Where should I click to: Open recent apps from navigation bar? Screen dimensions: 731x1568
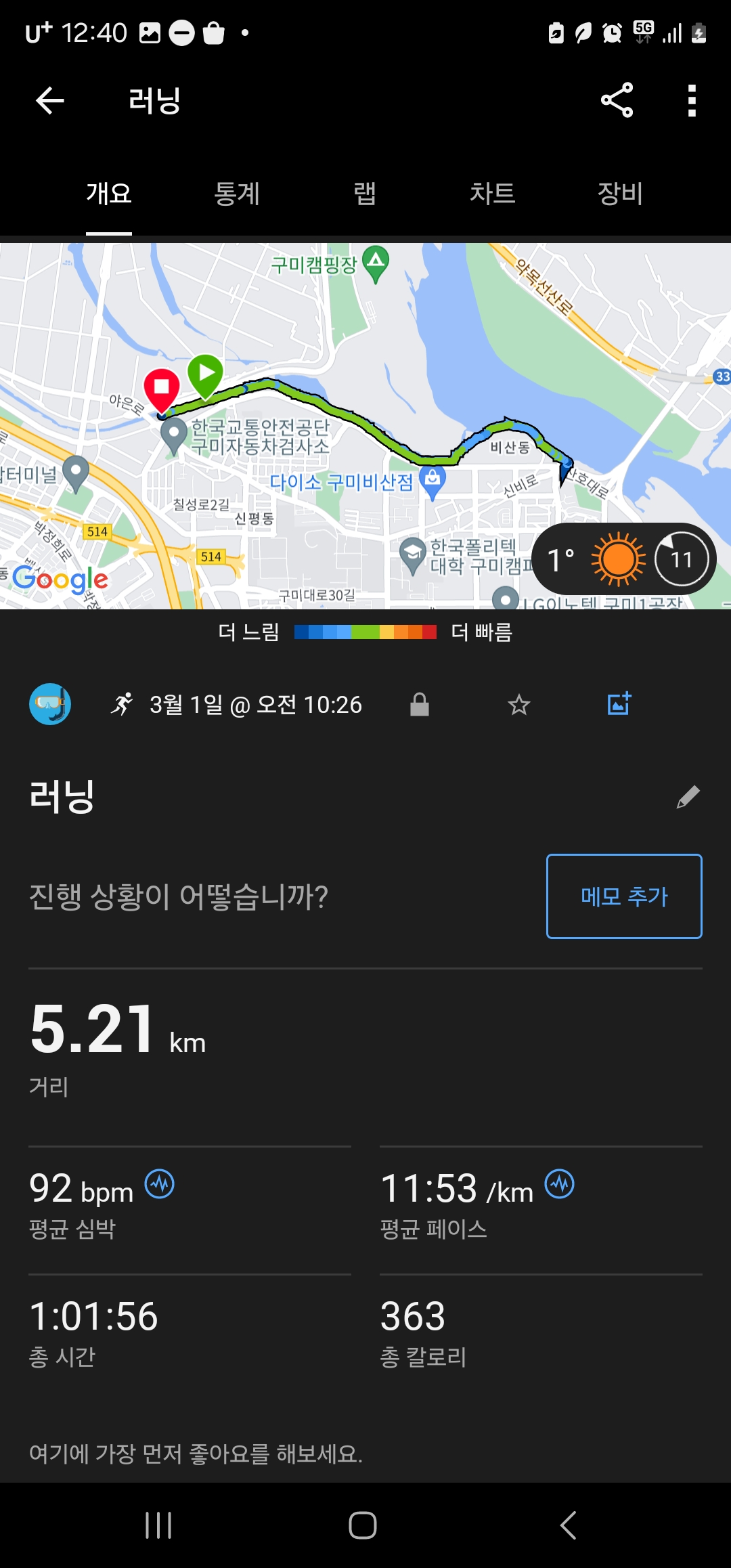(x=158, y=1525)
